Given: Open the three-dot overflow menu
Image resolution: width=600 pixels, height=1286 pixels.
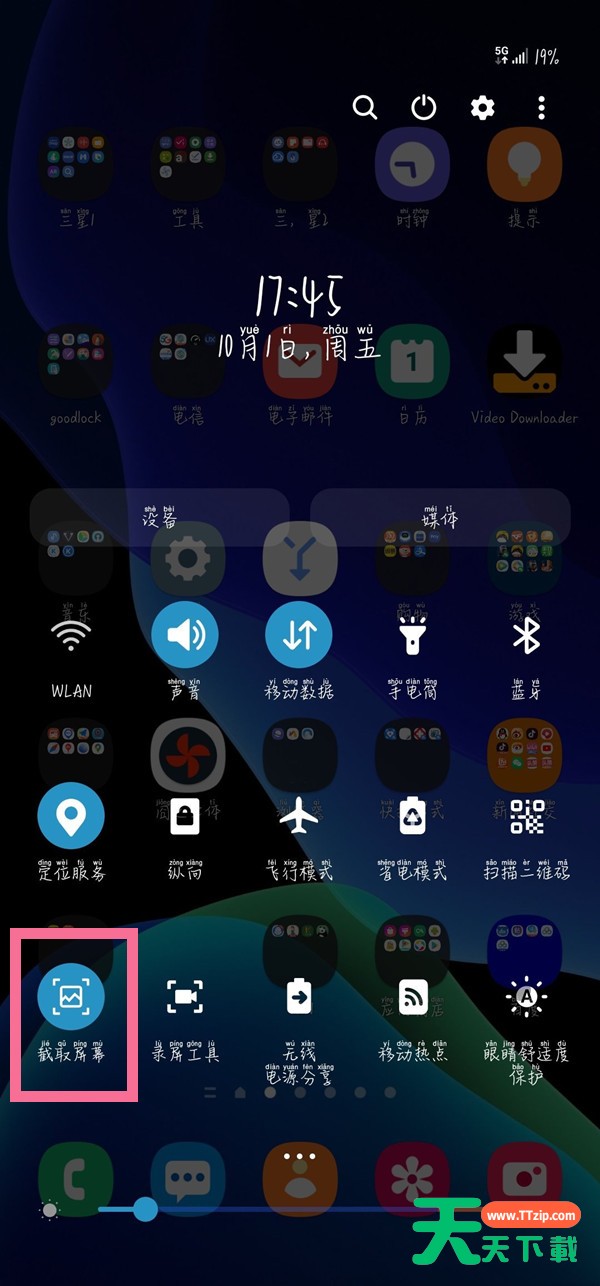Looking at the screenshot, I should [541, 107].
